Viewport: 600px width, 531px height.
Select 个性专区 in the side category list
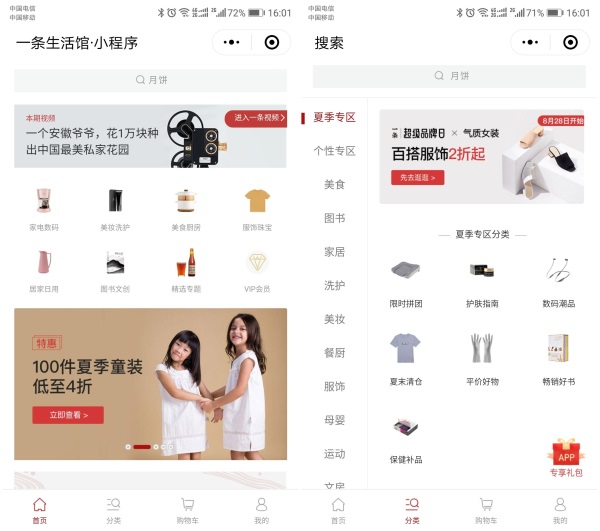click(334, 151)
